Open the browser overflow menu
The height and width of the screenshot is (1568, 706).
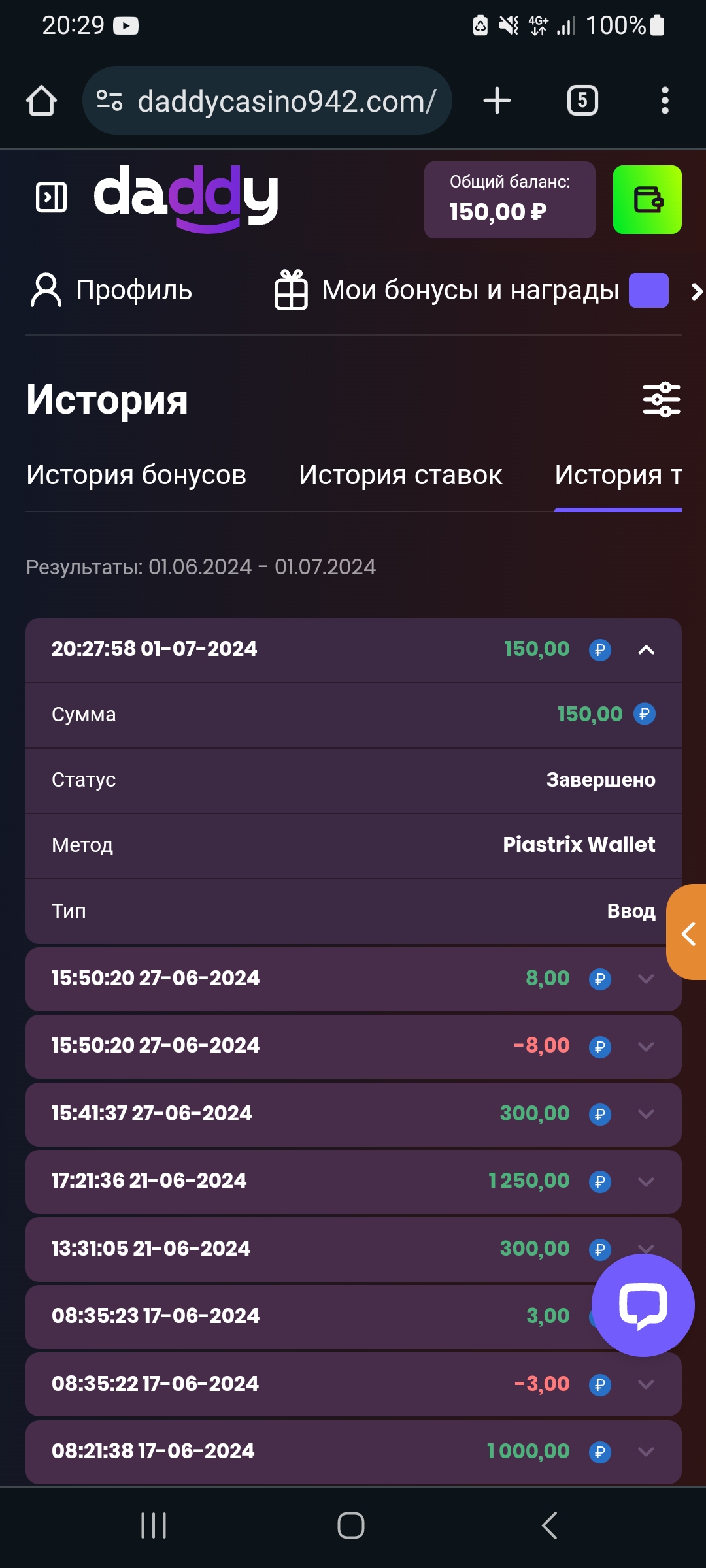(x=665, y=101)
